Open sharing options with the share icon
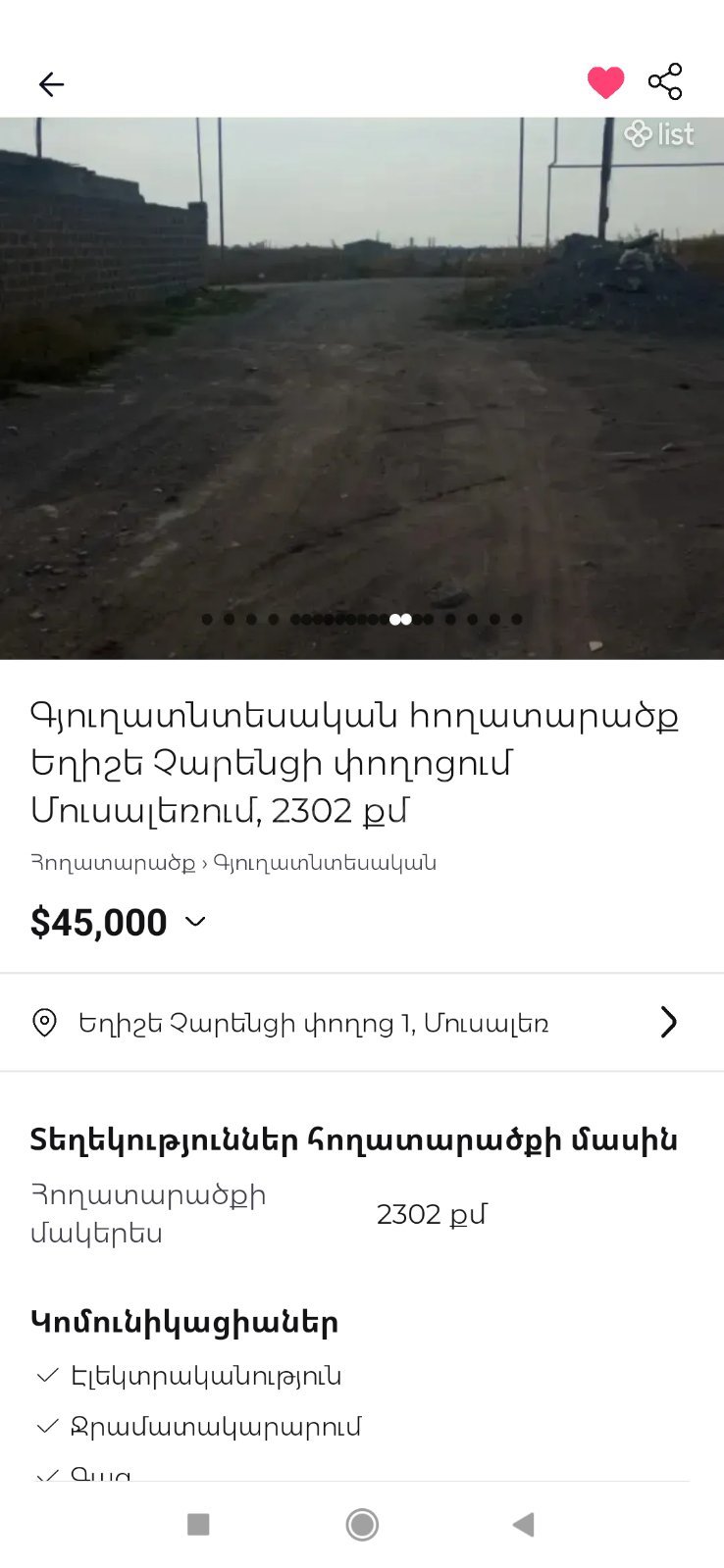 click(x=666, y=82)
